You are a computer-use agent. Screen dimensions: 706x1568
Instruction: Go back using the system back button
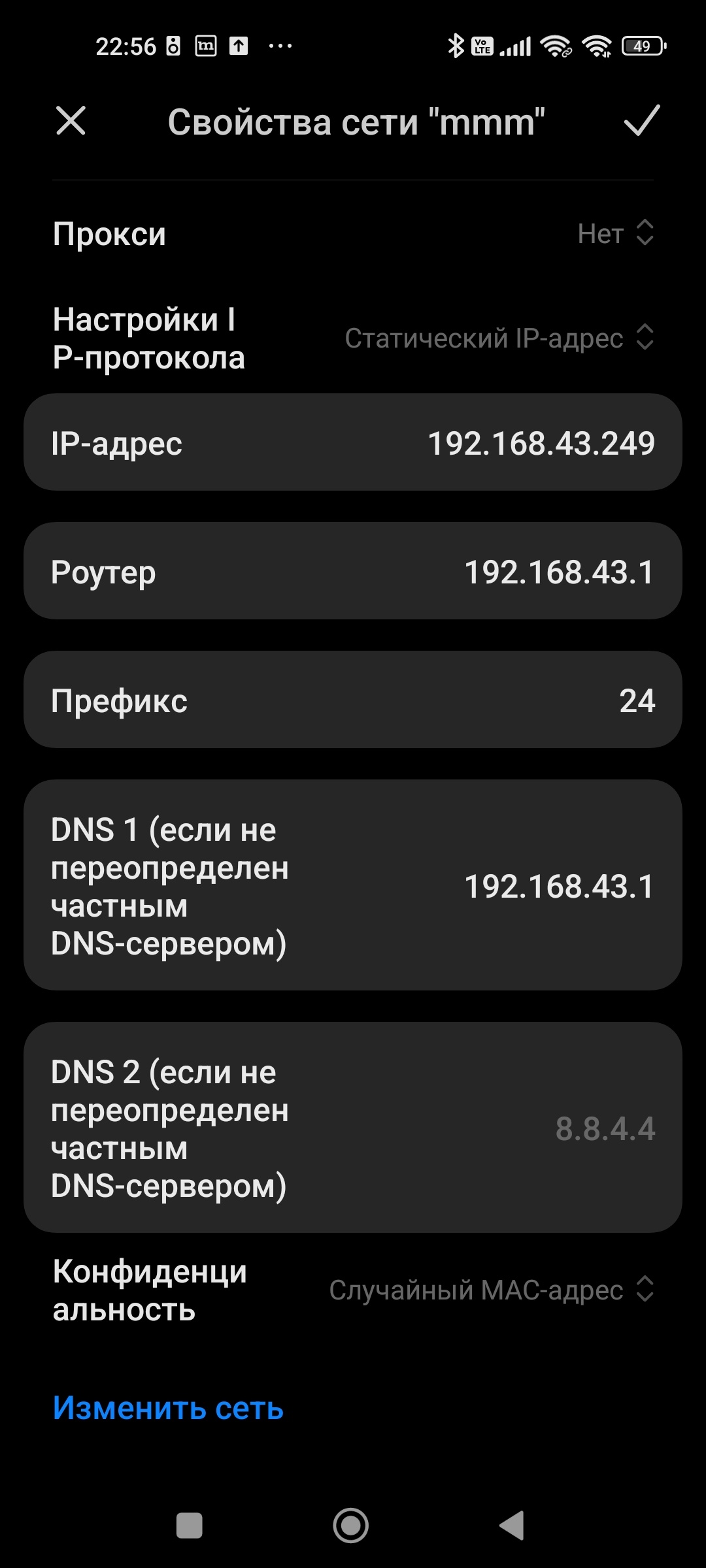pyautogui.click(x=512, y=1526)
